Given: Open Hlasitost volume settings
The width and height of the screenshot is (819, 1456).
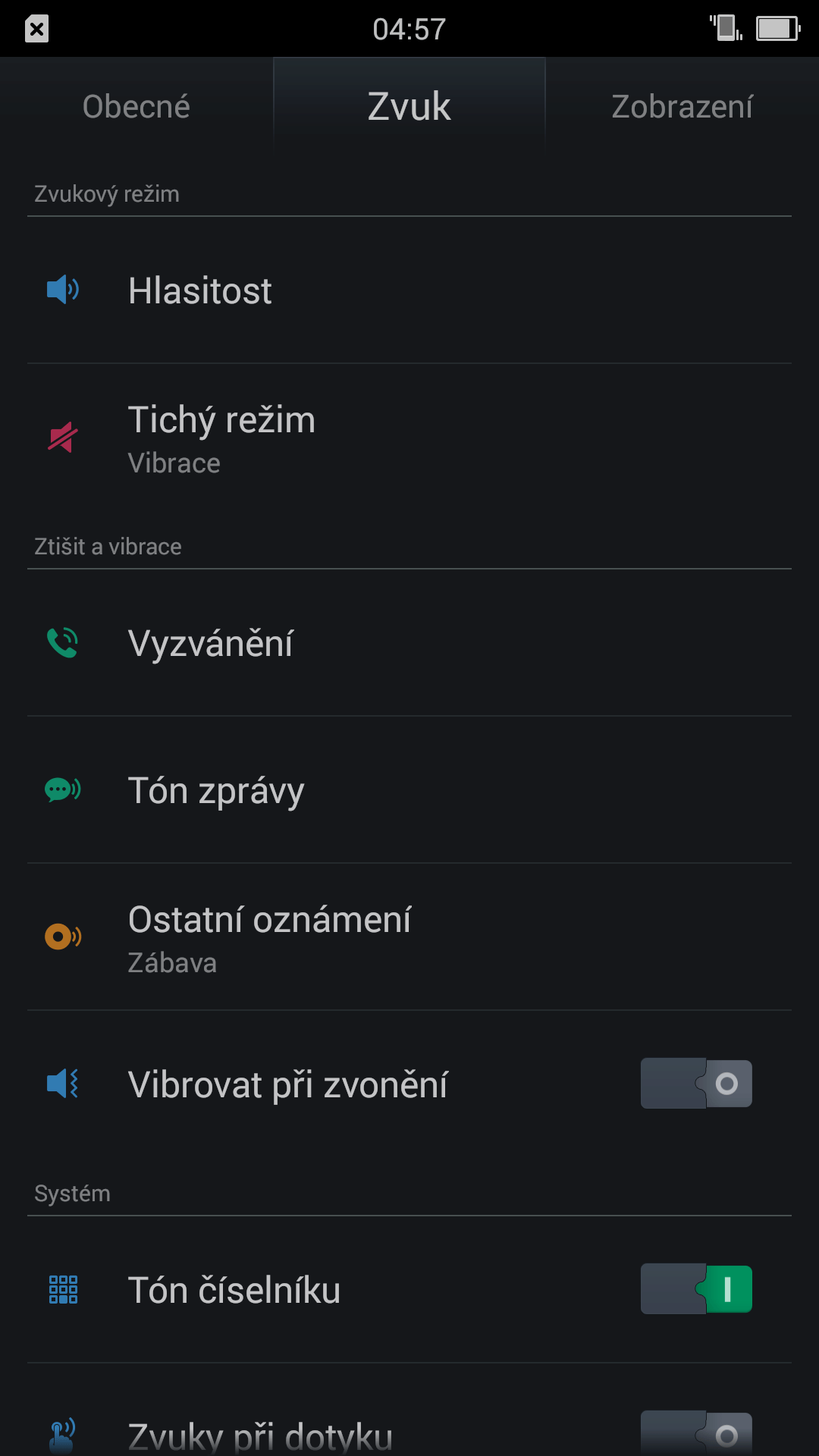Looking at the screenshot, I should (x=409, y=290).
